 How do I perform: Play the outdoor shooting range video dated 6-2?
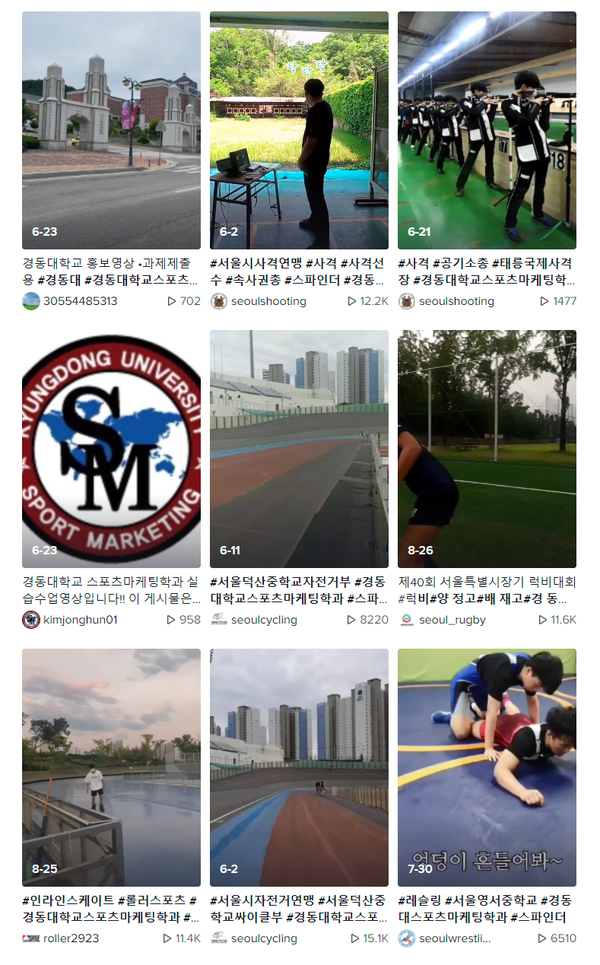(299, 130)
